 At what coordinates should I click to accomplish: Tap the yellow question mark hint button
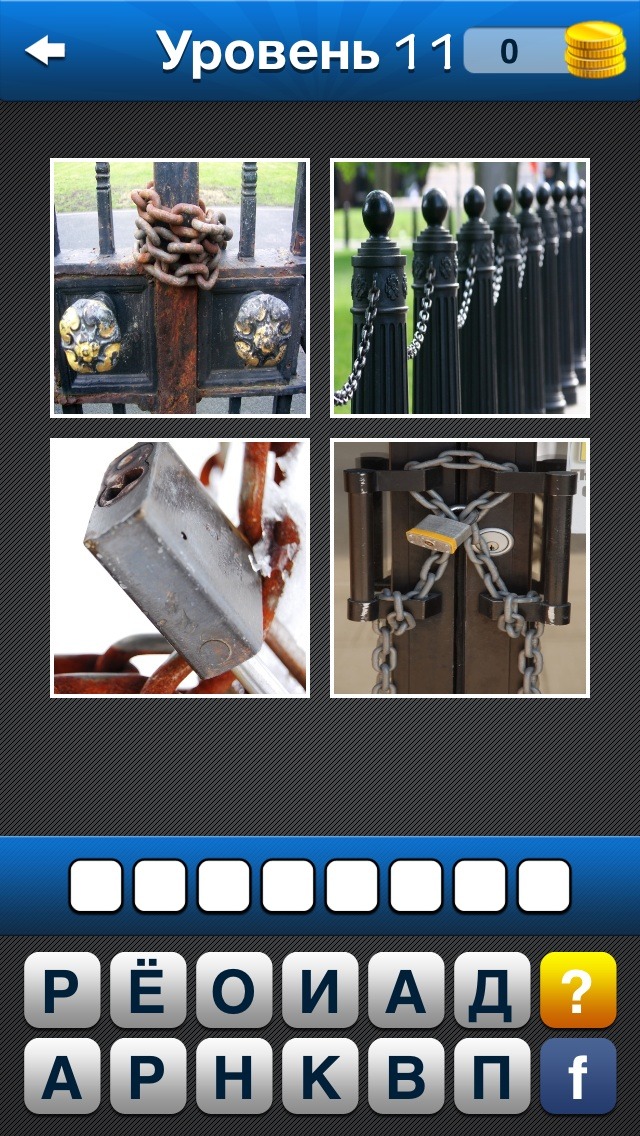578,990
